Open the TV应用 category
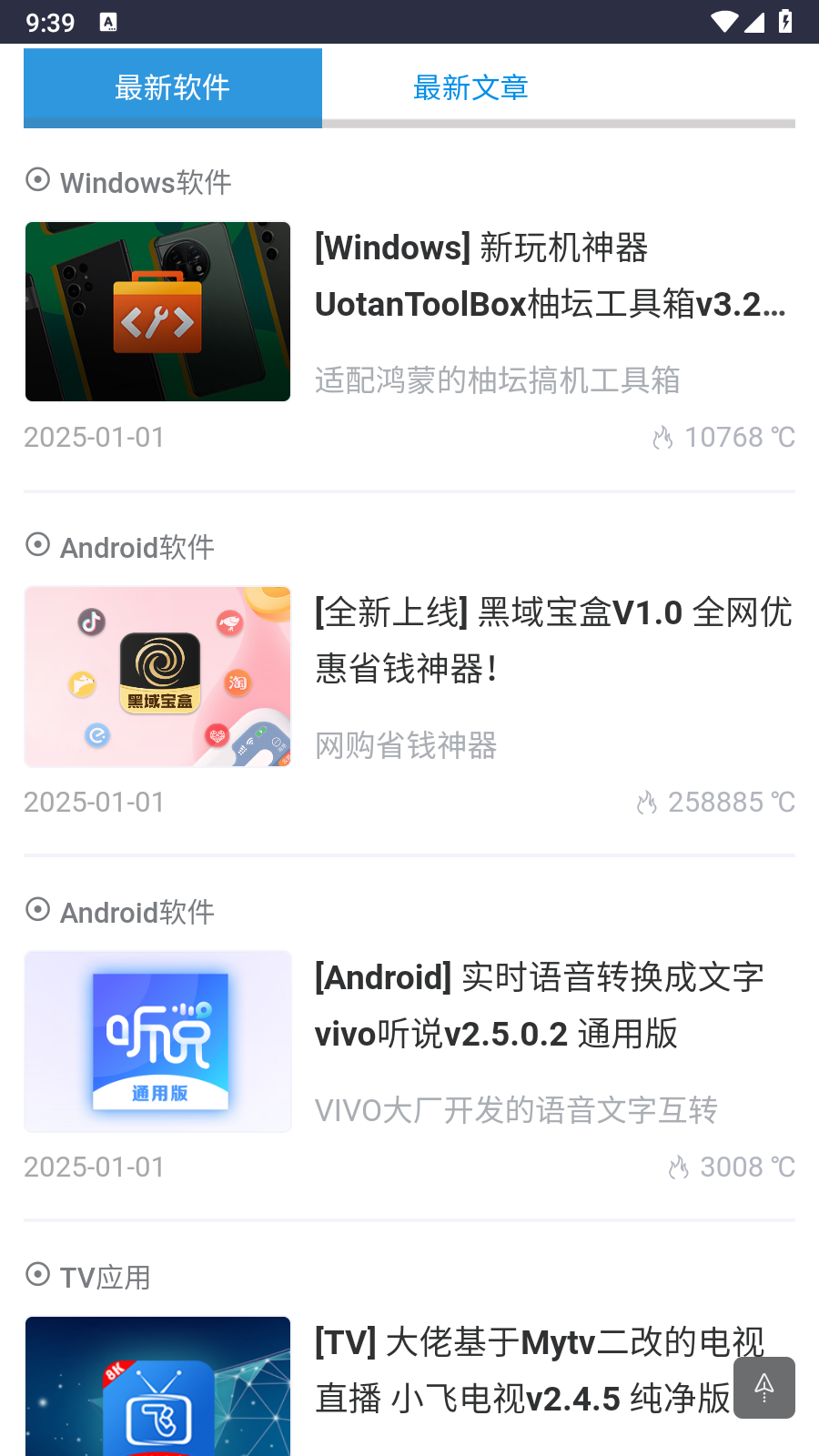Image resolution: width=819 pixels, height=1456 pixels. 105,1277
